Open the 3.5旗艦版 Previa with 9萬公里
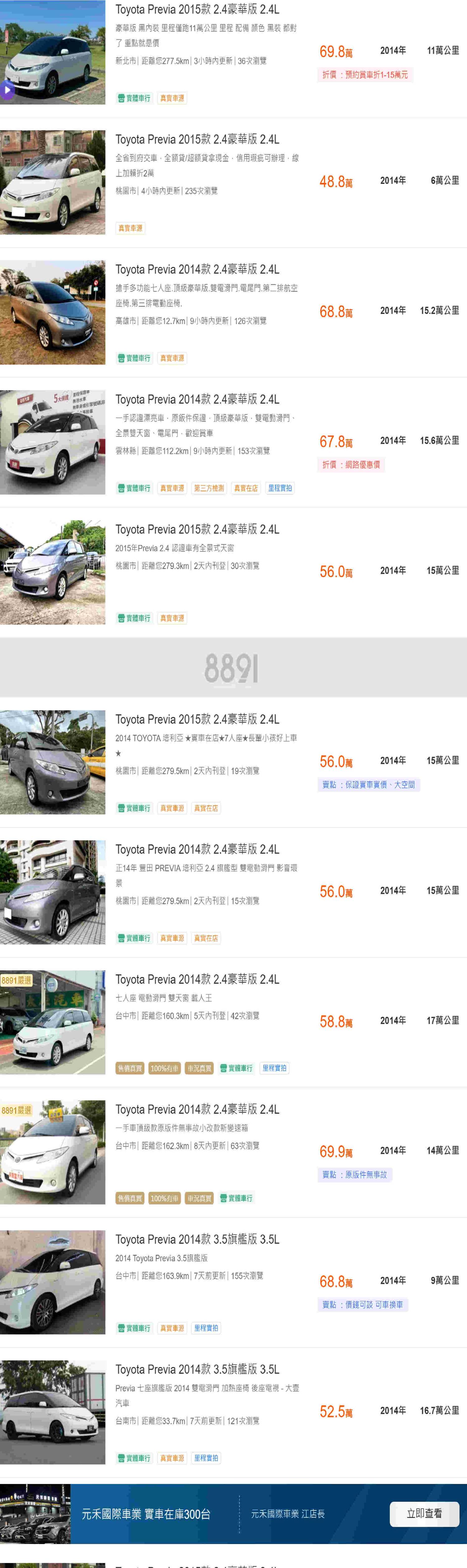 tap(197, 1239)
